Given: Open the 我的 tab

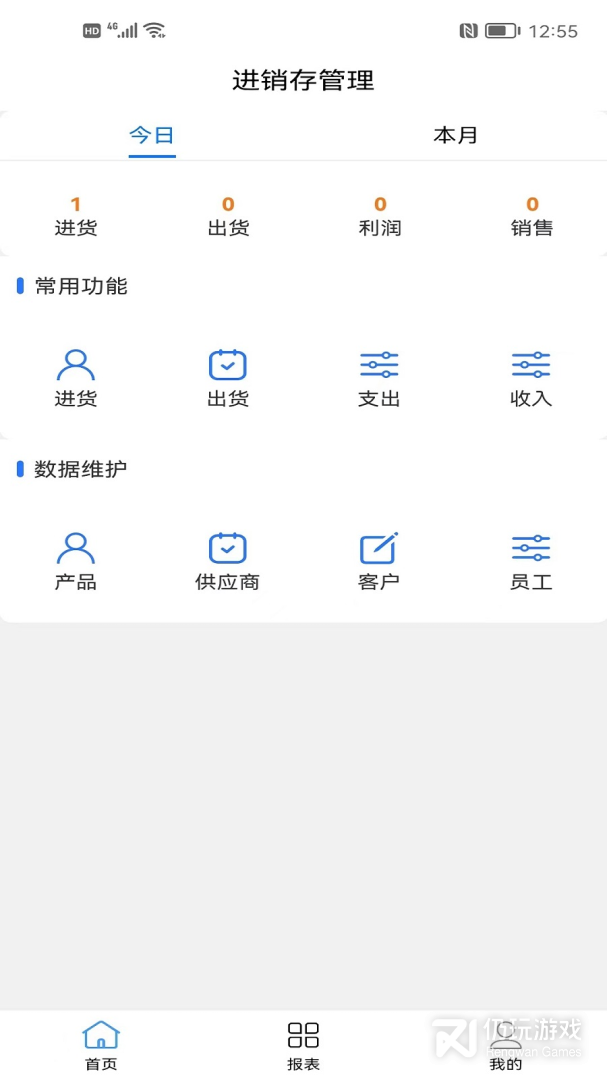Looking at the screenshot, I should (x=506, y=1045).
